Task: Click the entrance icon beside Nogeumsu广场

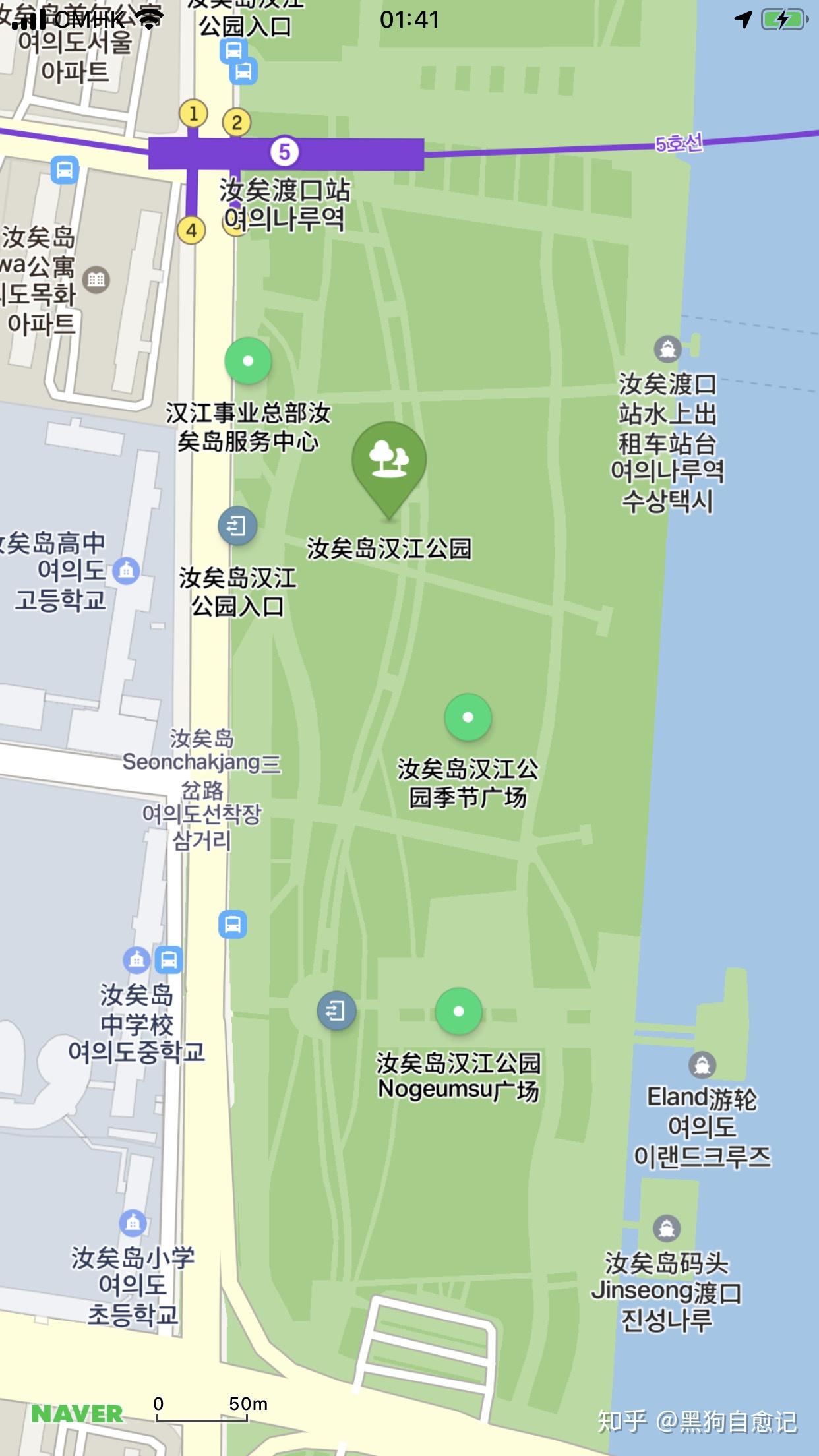Action: click(336, 1010)
